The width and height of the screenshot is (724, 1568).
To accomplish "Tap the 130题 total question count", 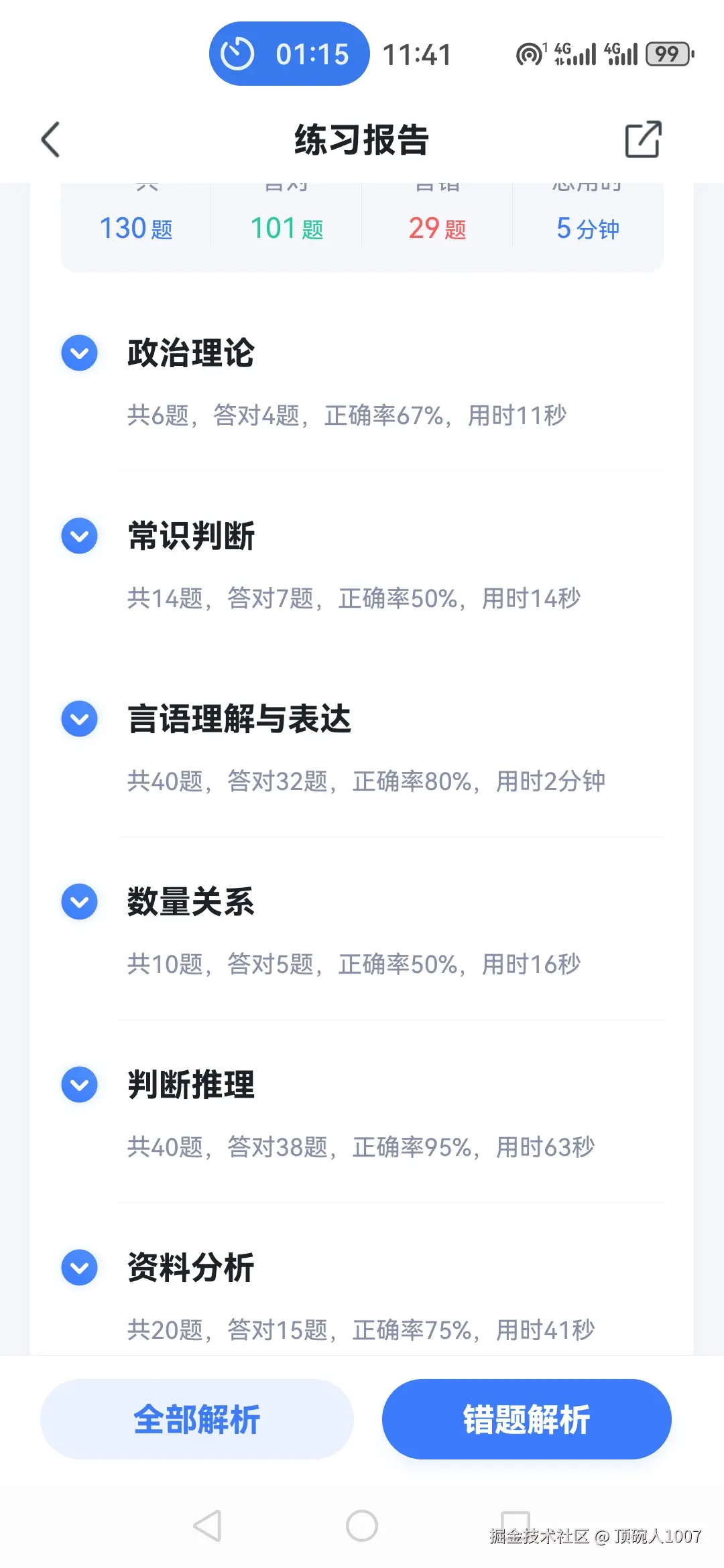I will (137, 228).
